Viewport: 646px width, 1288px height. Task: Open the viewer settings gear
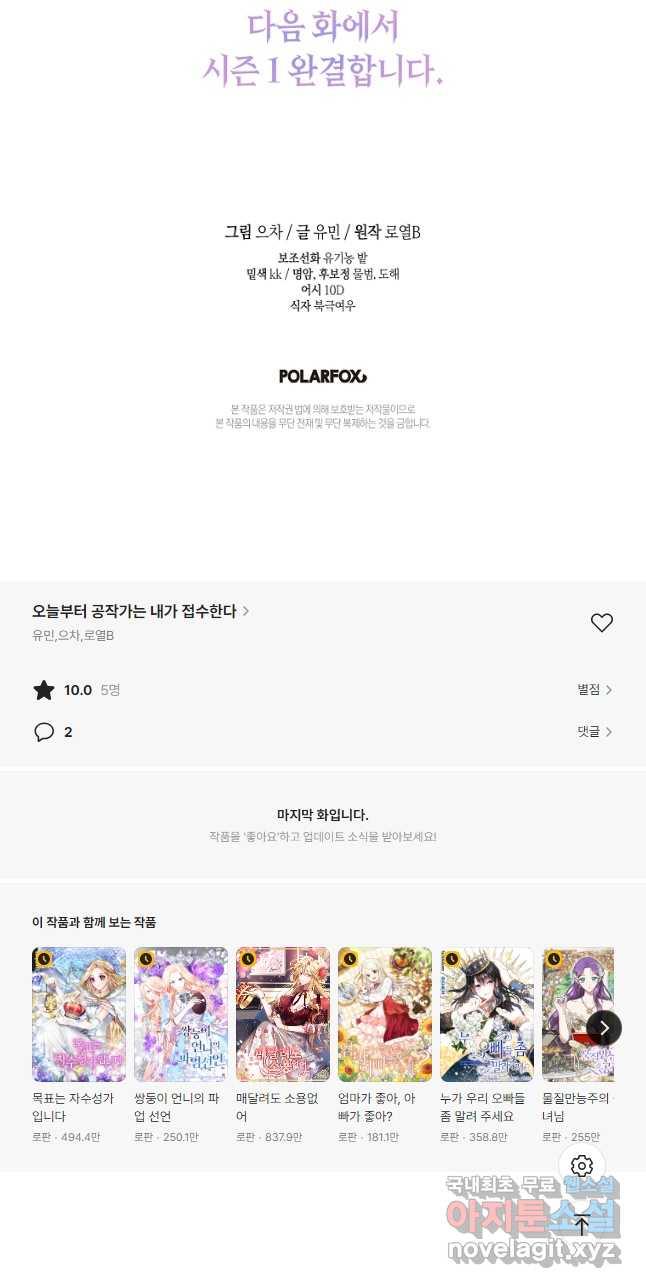tap(582, 1166)
